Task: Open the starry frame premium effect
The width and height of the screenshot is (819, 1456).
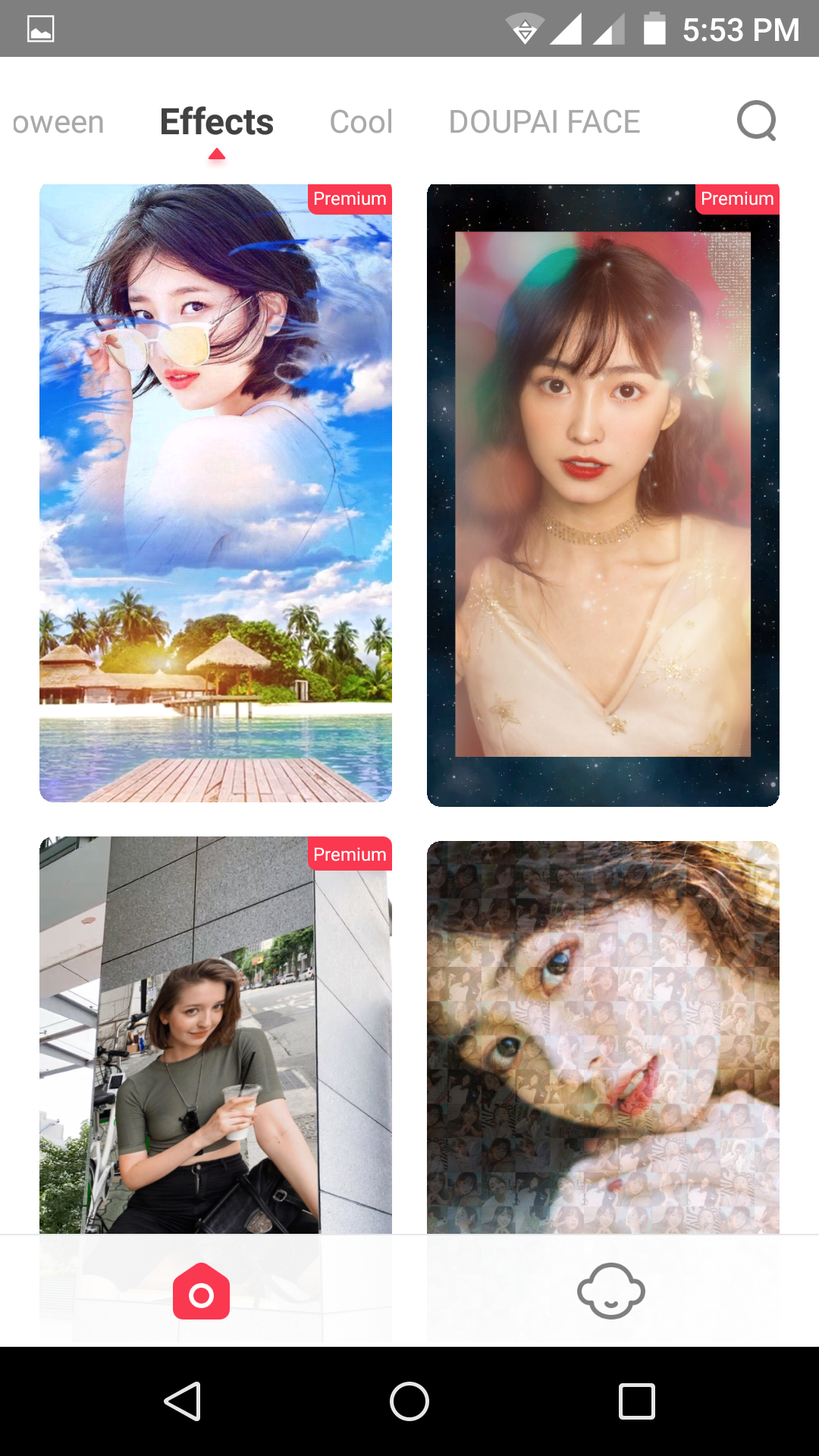Action: pos(603,494)
